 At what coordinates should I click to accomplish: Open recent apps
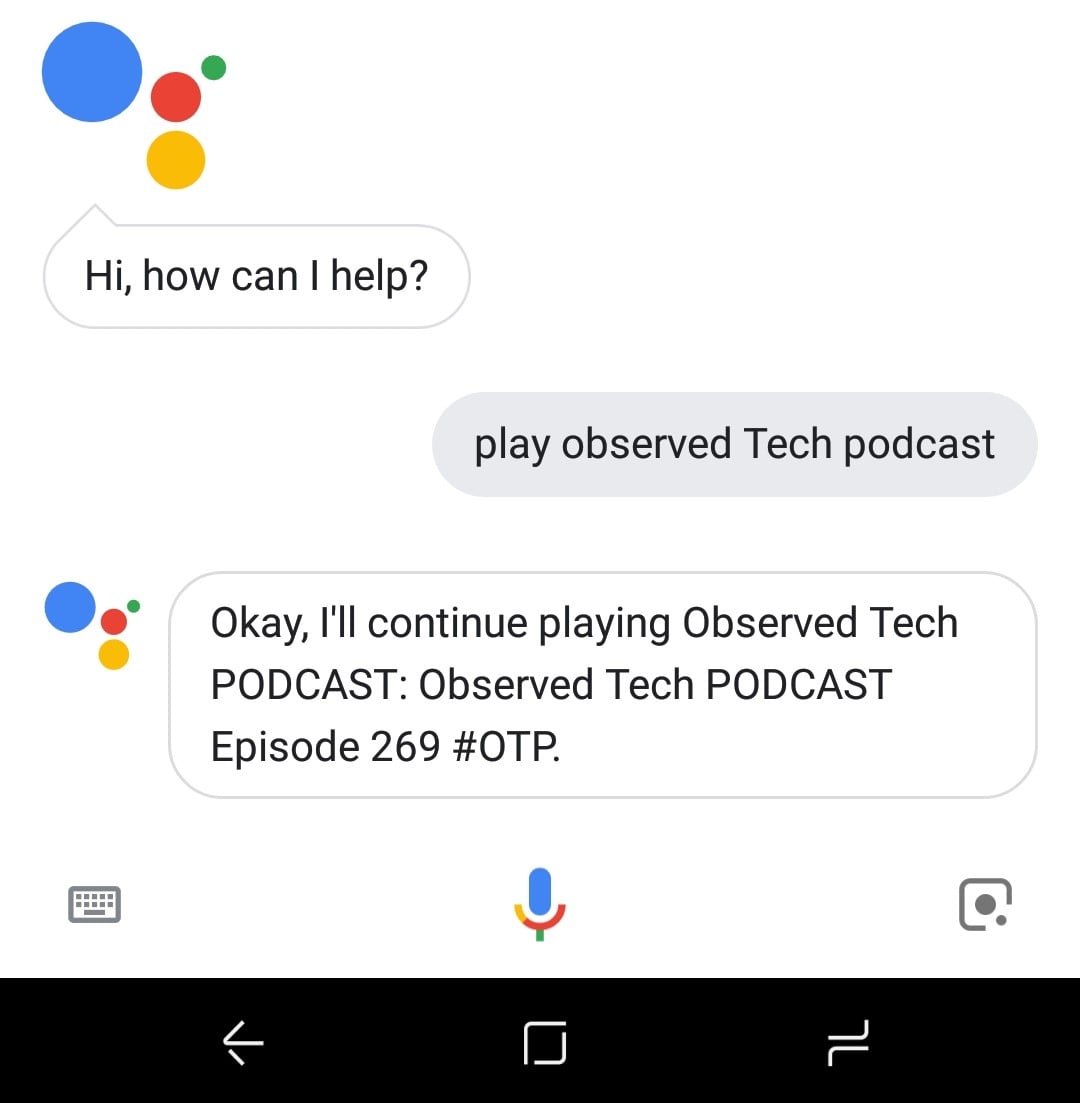click(848, 1044)
